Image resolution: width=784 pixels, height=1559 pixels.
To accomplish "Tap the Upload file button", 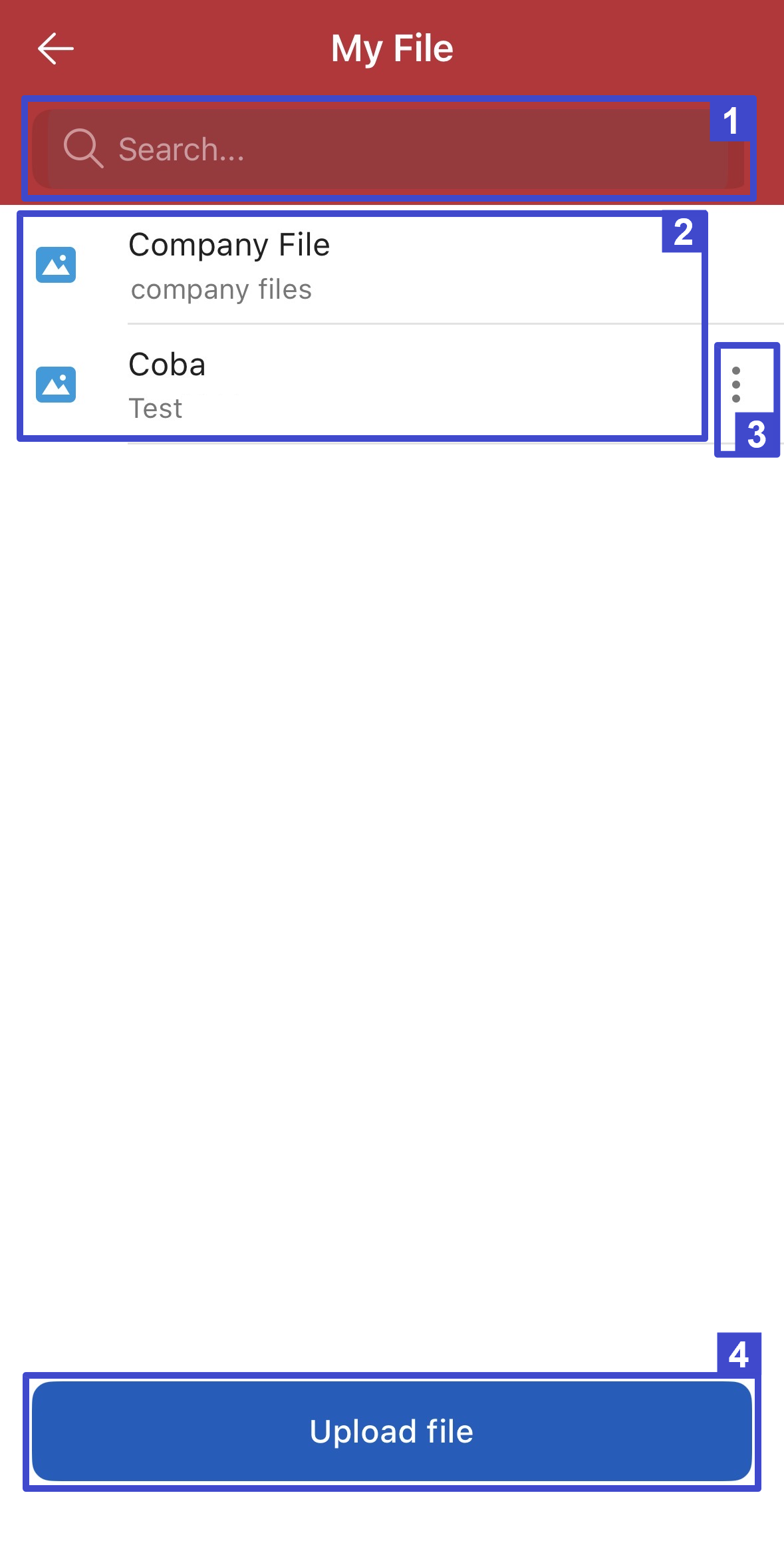I will [392, 1431].
